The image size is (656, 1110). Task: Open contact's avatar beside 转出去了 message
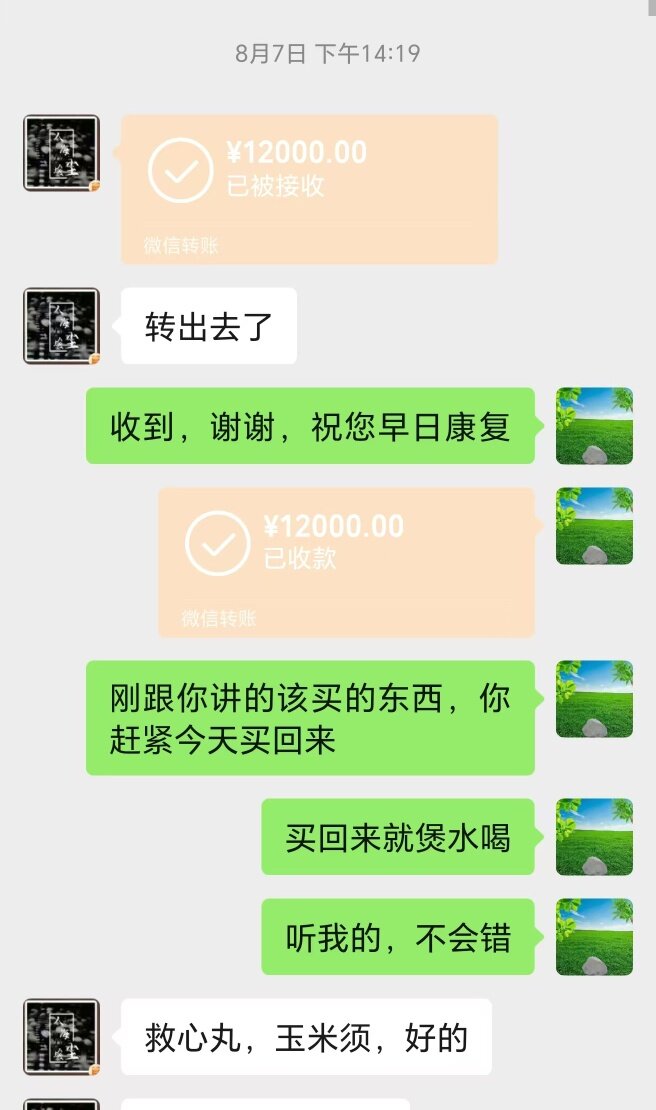coord(61,326)
